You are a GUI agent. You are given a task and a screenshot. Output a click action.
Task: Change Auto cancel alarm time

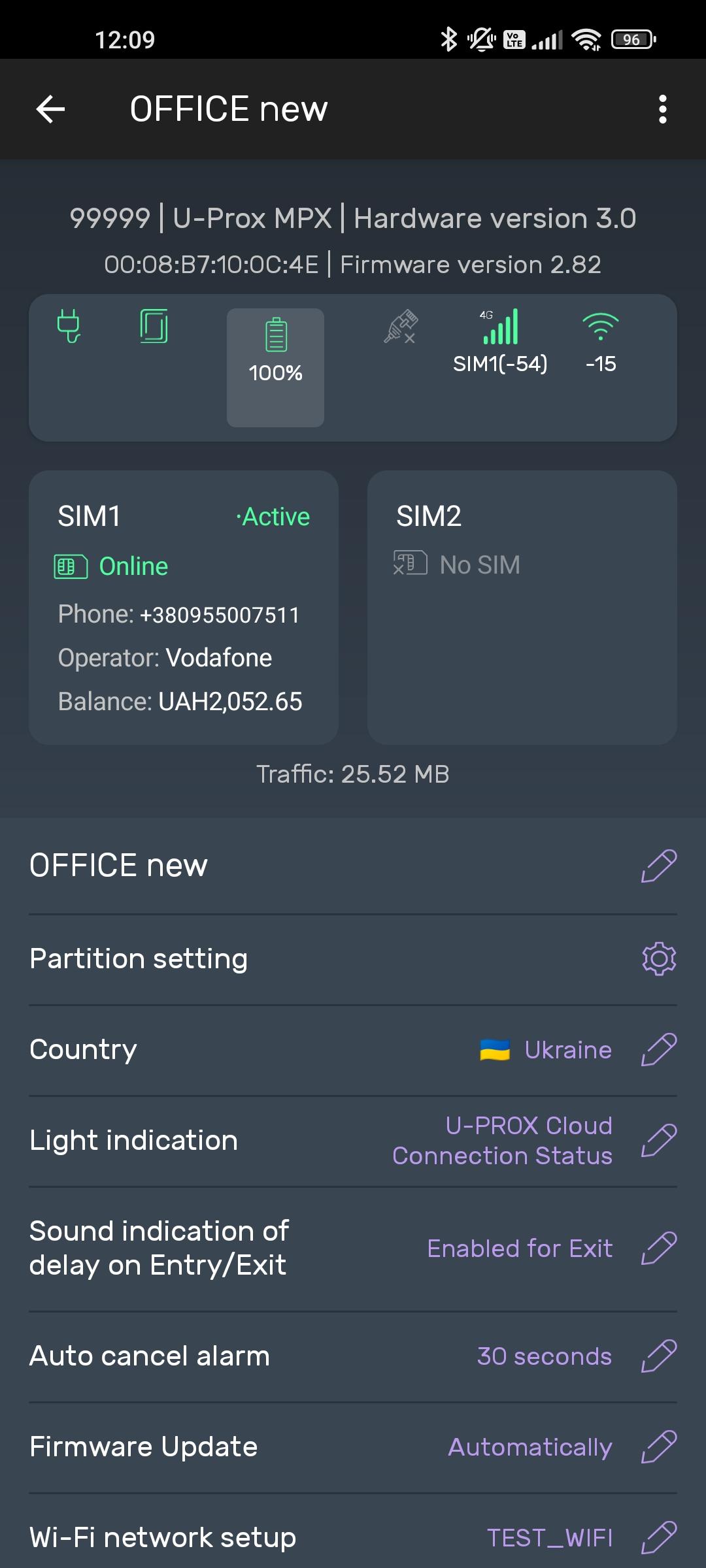658,1356
